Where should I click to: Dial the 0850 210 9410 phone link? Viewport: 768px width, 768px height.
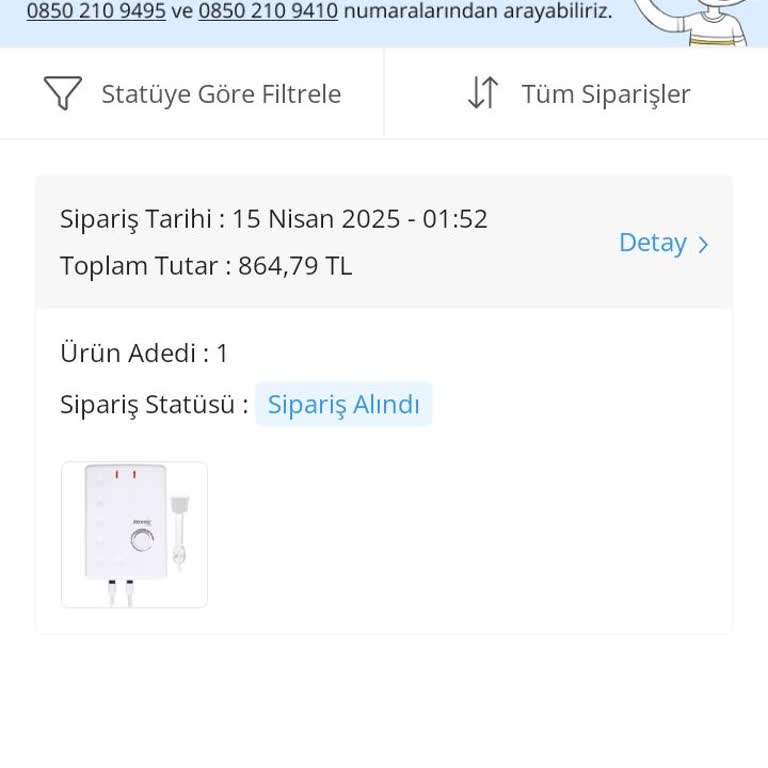pos(268,12)
